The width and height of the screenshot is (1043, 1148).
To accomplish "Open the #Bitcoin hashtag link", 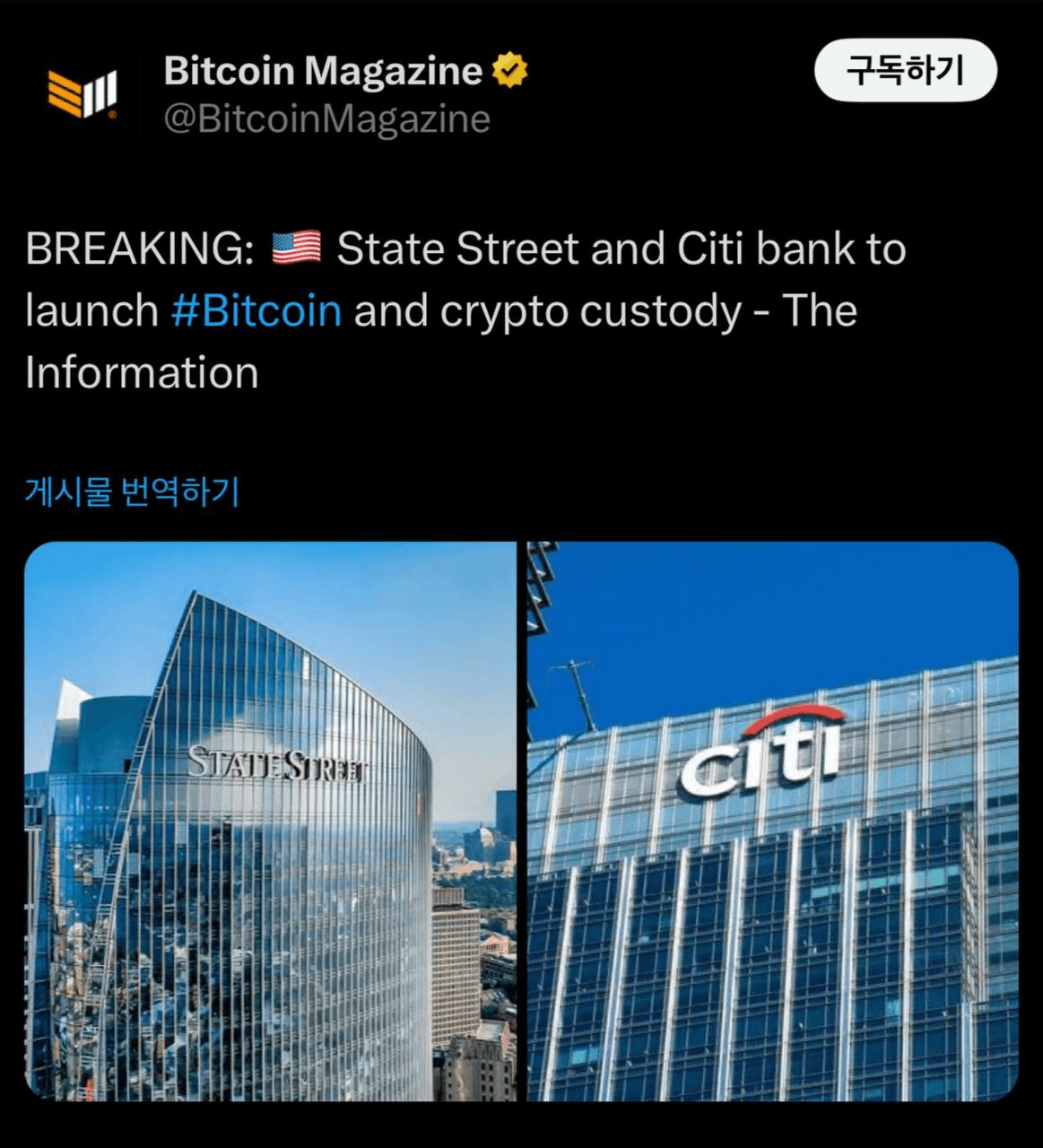I will point(256,311).
